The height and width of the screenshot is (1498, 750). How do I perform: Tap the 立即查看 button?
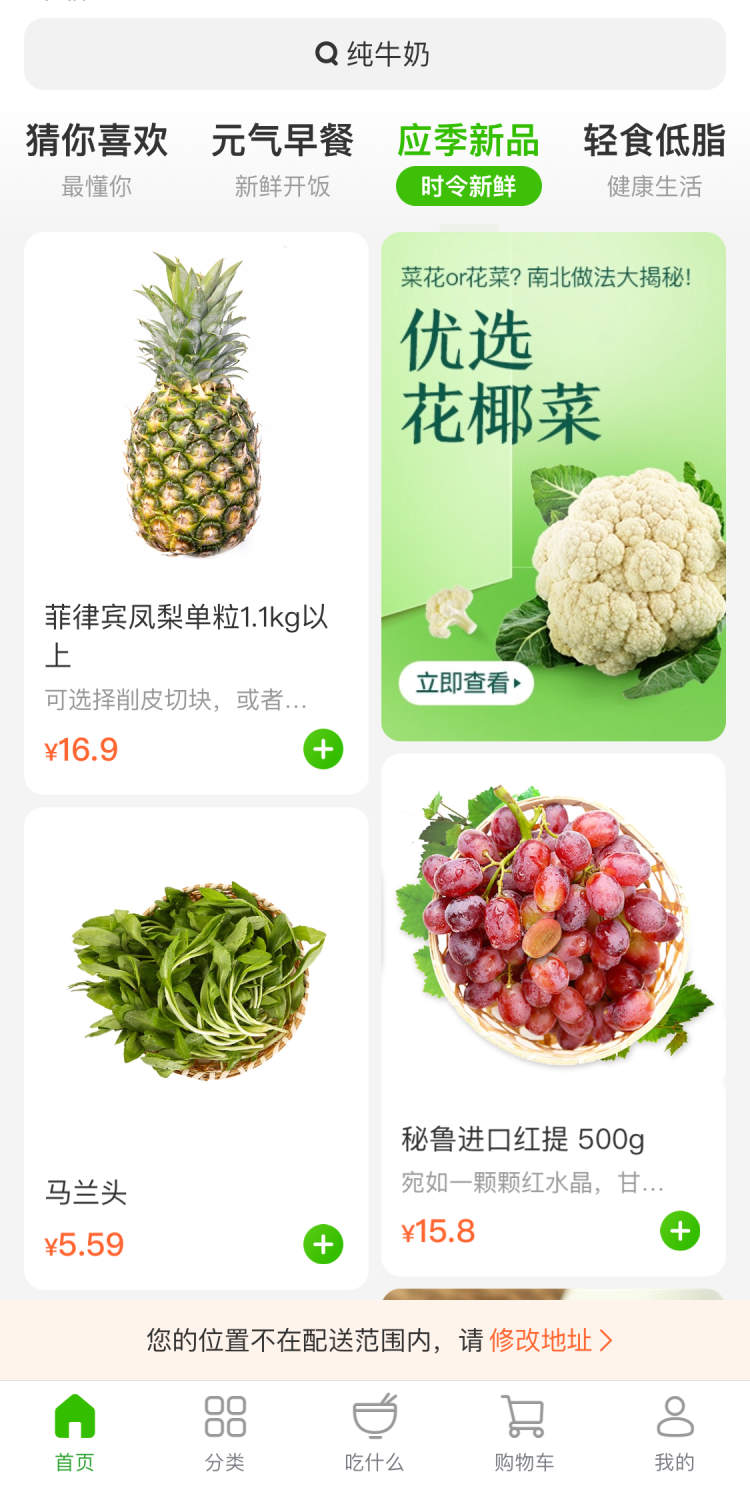(466, 684)
